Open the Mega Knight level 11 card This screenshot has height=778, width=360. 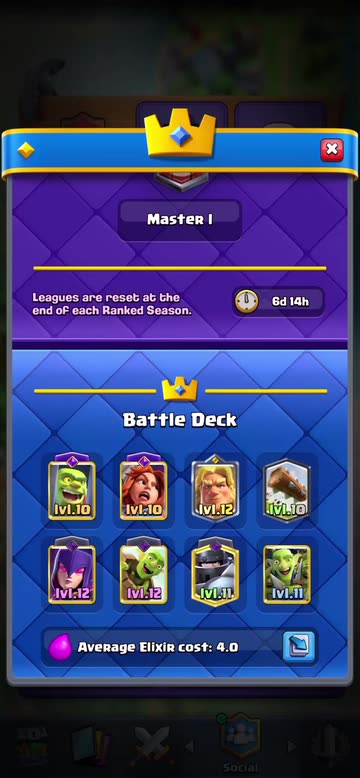(x=215, y=572)
